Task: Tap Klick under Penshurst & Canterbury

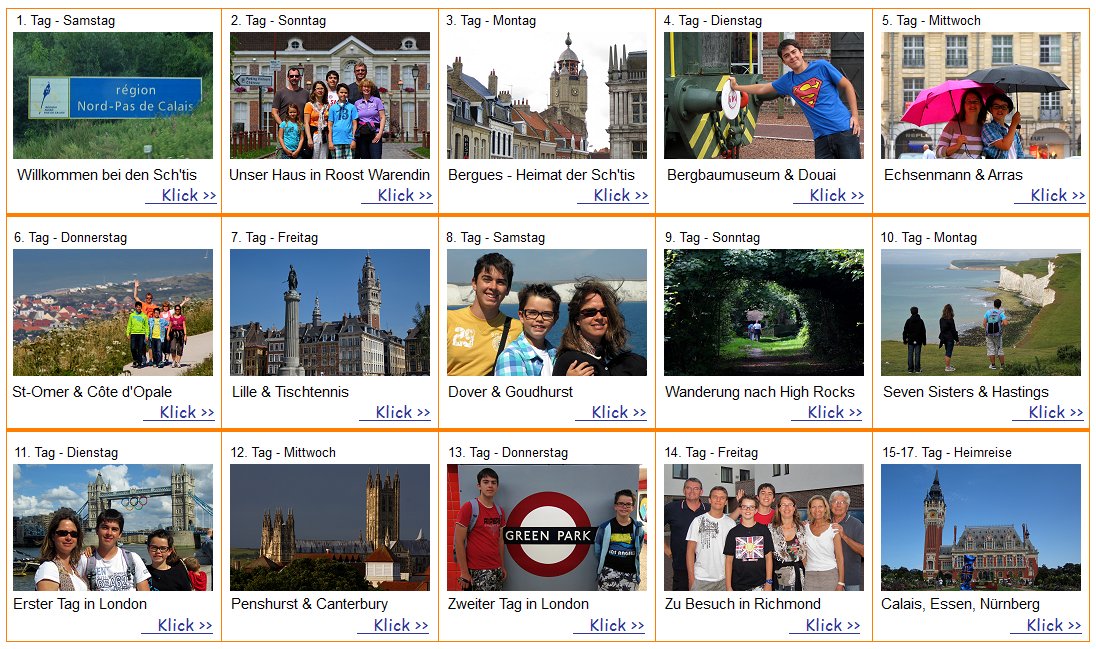Action: click(400, 626)
